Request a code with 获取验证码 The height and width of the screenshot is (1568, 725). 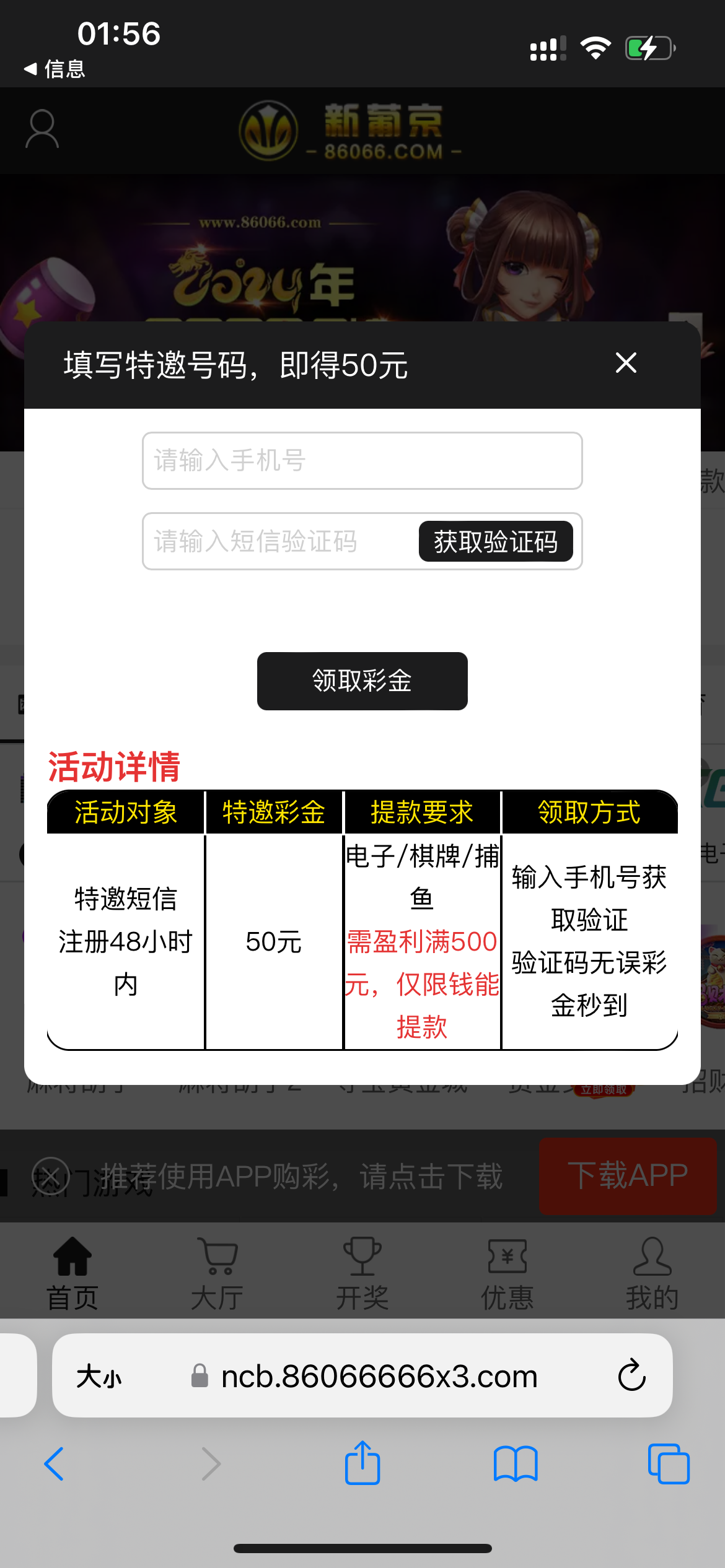[x=495, y=541]
